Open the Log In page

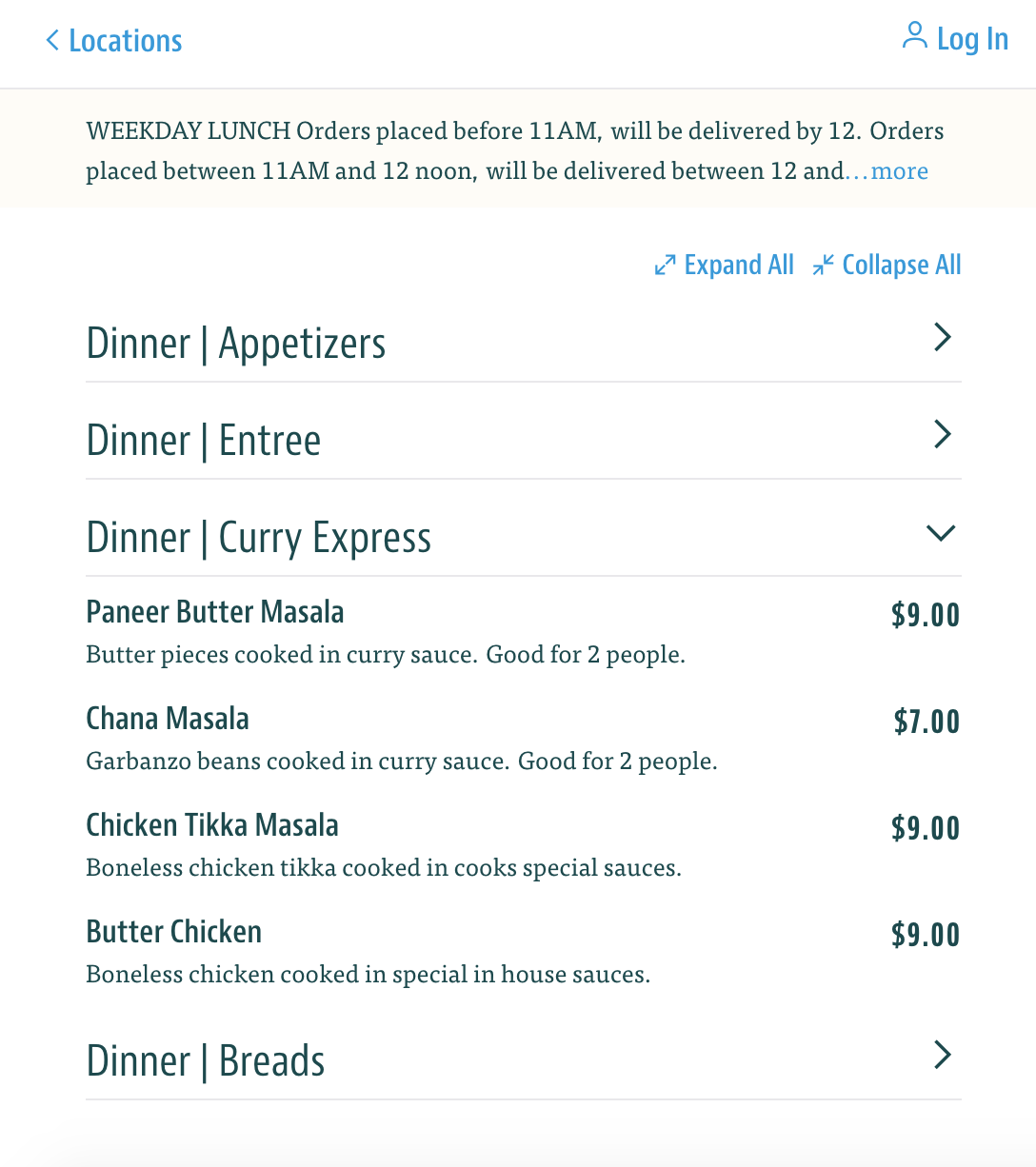coord(955,39)
